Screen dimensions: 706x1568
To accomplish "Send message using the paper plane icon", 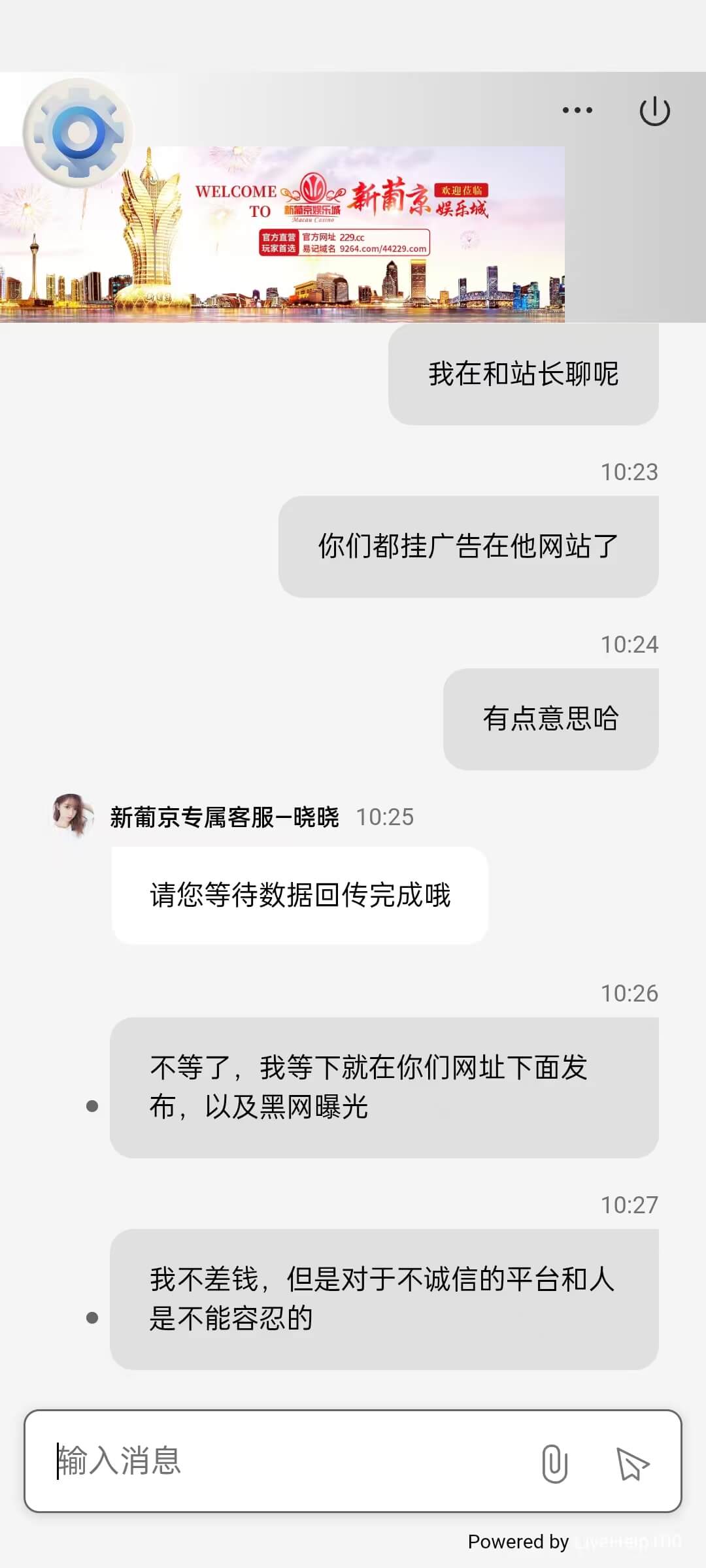I will pos(631,1465).
